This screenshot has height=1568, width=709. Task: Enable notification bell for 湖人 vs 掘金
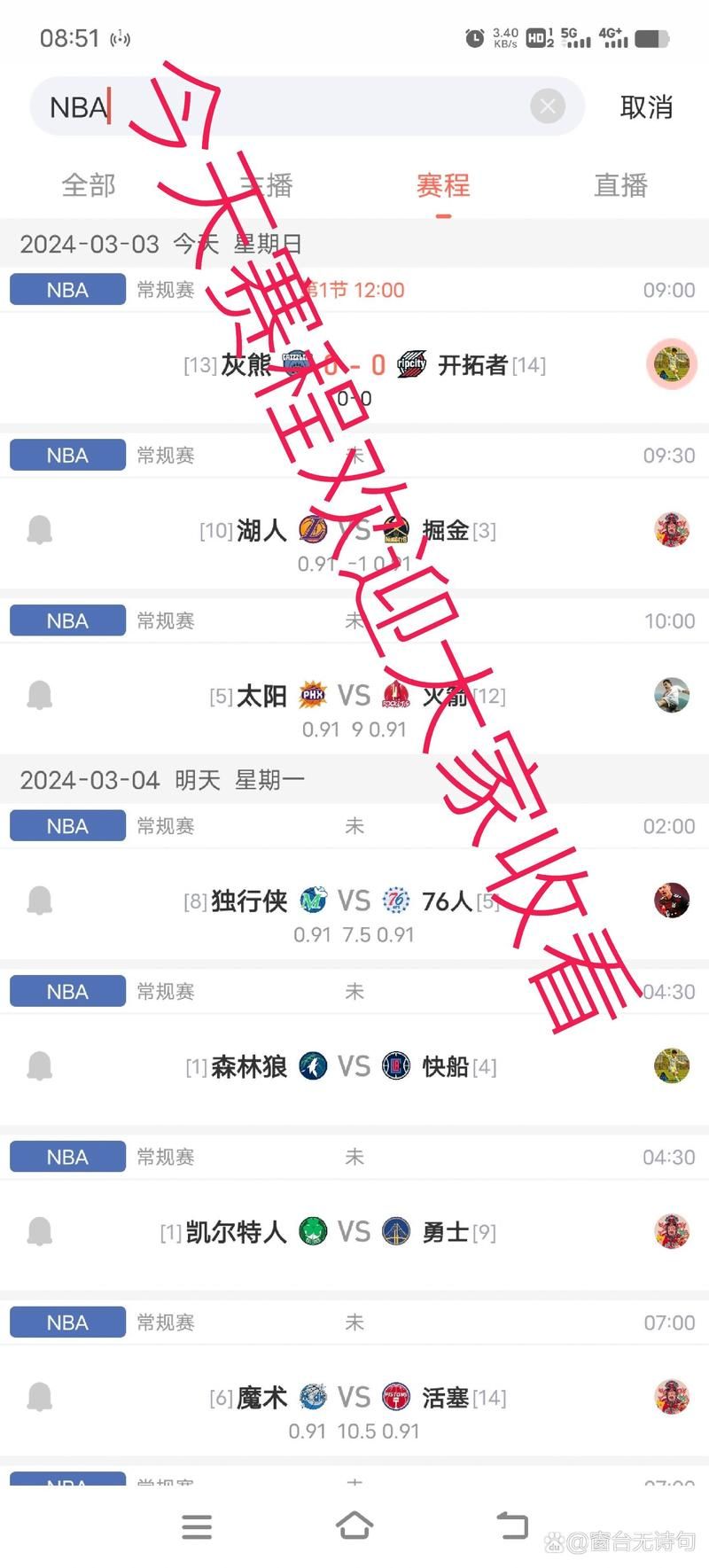pyautogui.click(x=38, y=530)
